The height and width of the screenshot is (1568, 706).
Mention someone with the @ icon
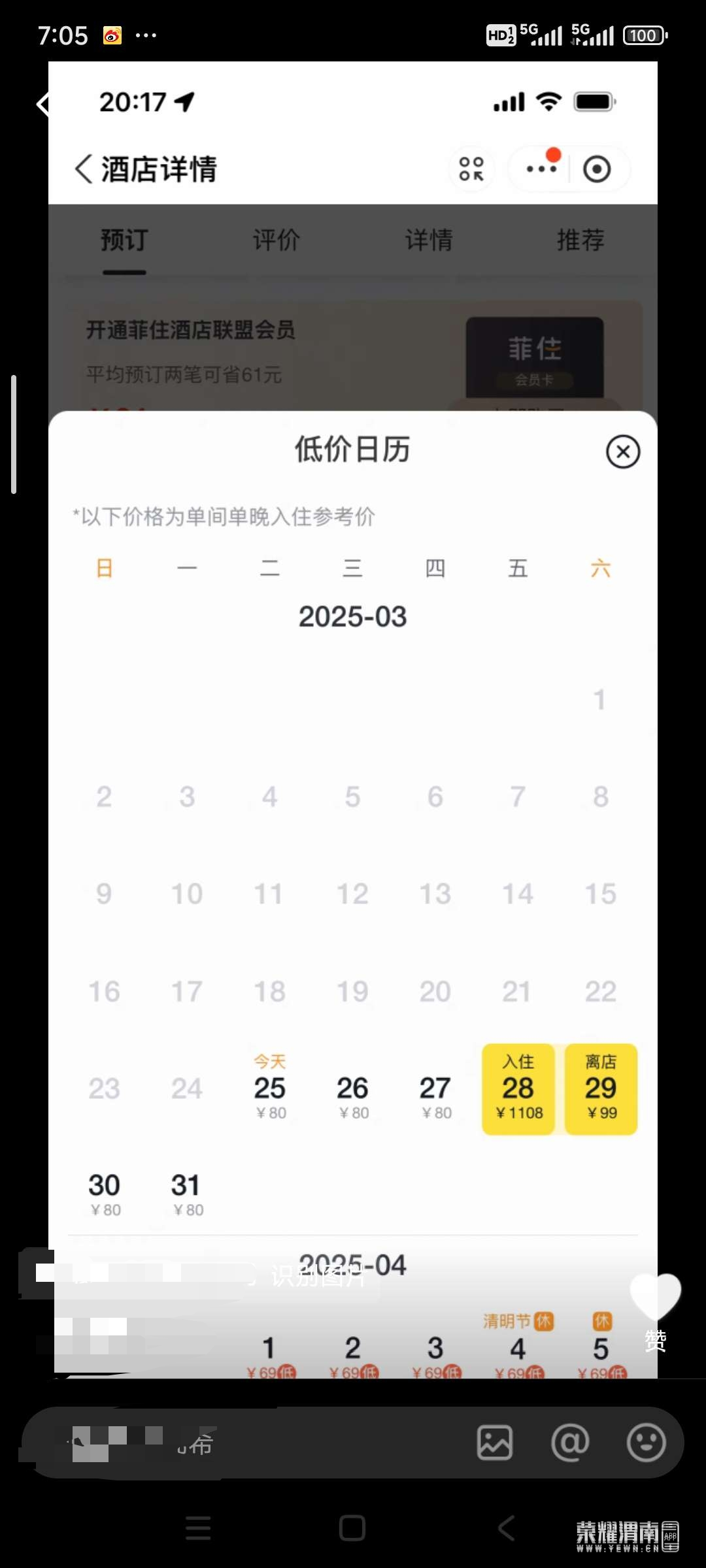(x=570, y=1443)
